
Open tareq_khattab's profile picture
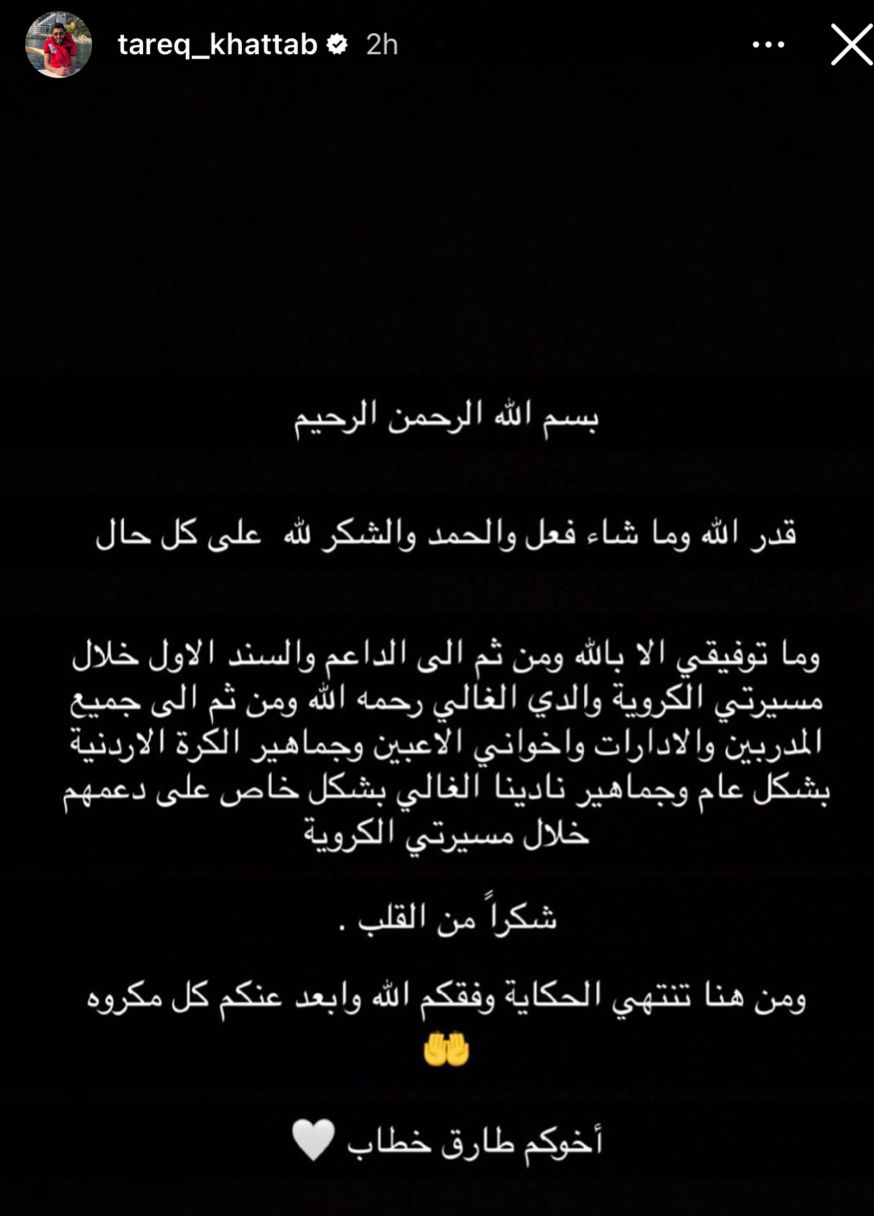click(59, 45)
